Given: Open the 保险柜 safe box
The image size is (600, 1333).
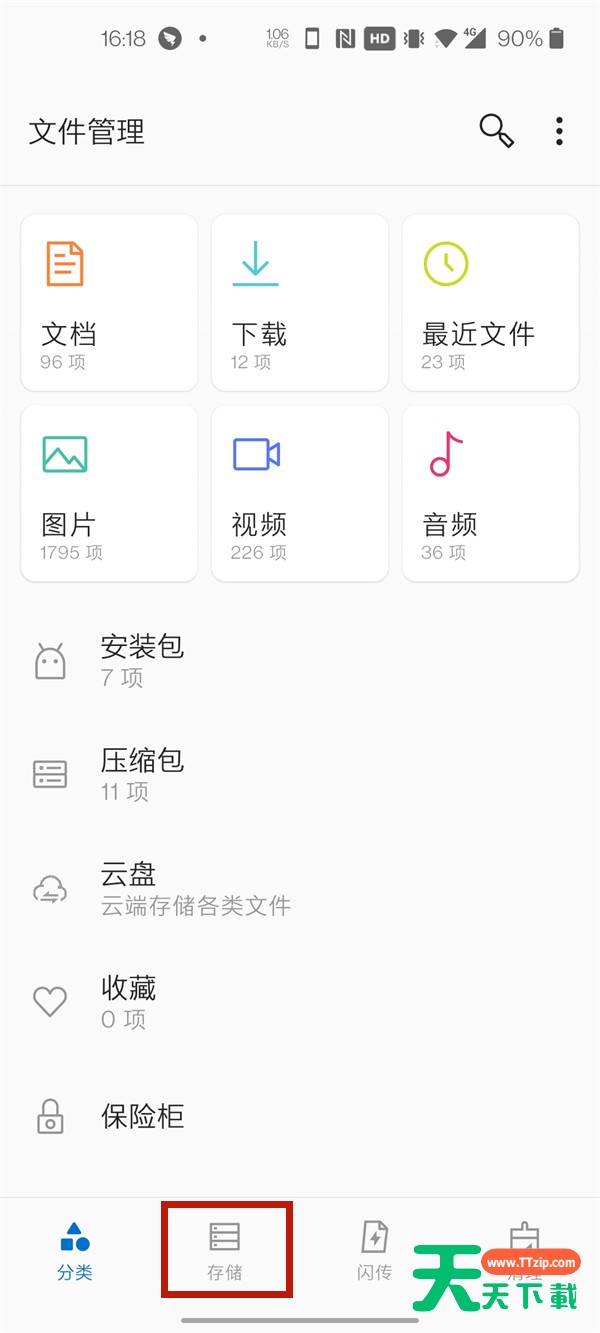Looking at the screenshot, I should (300, 1116).
